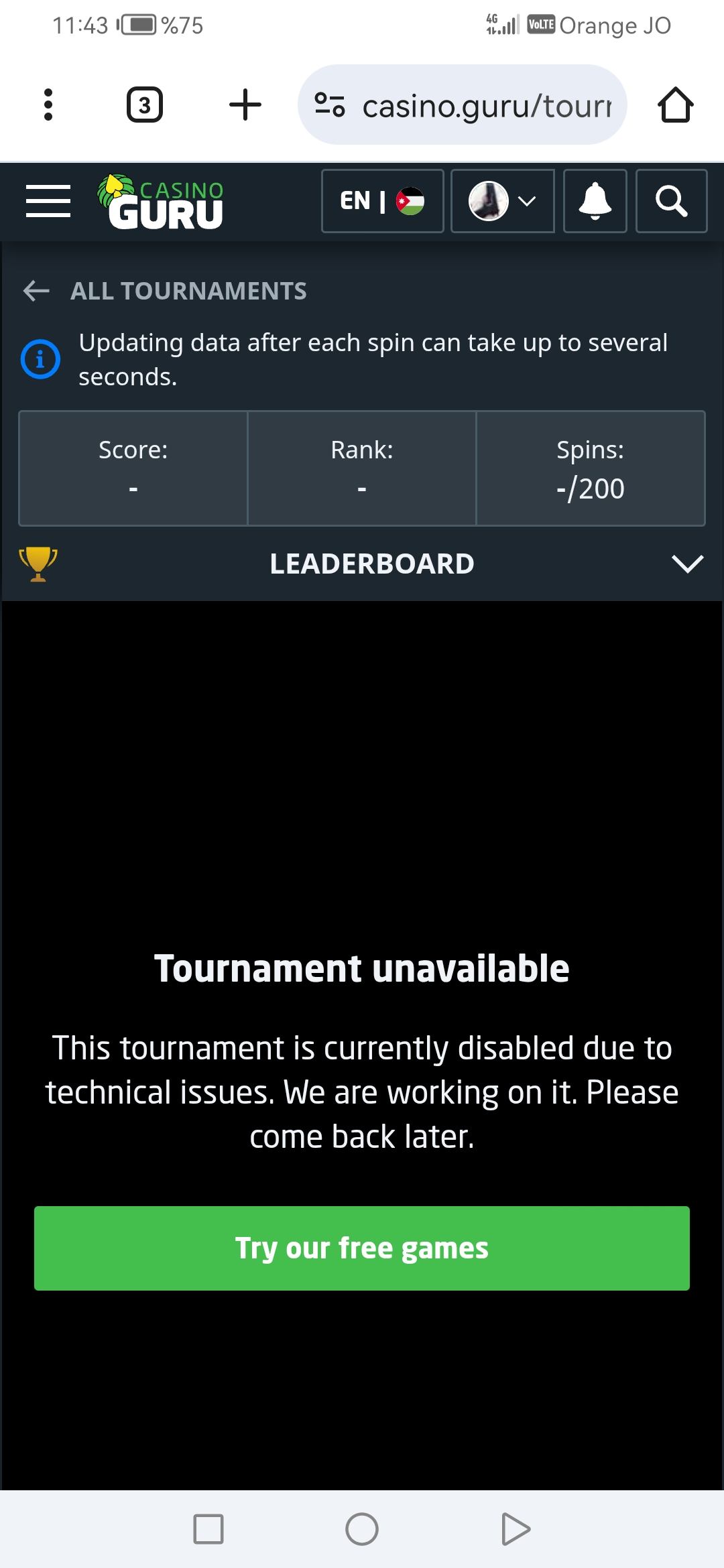Open the Casino Guru hamburger menu
The width and height of the screenshot is (724, 1568).
coord(48,201)
